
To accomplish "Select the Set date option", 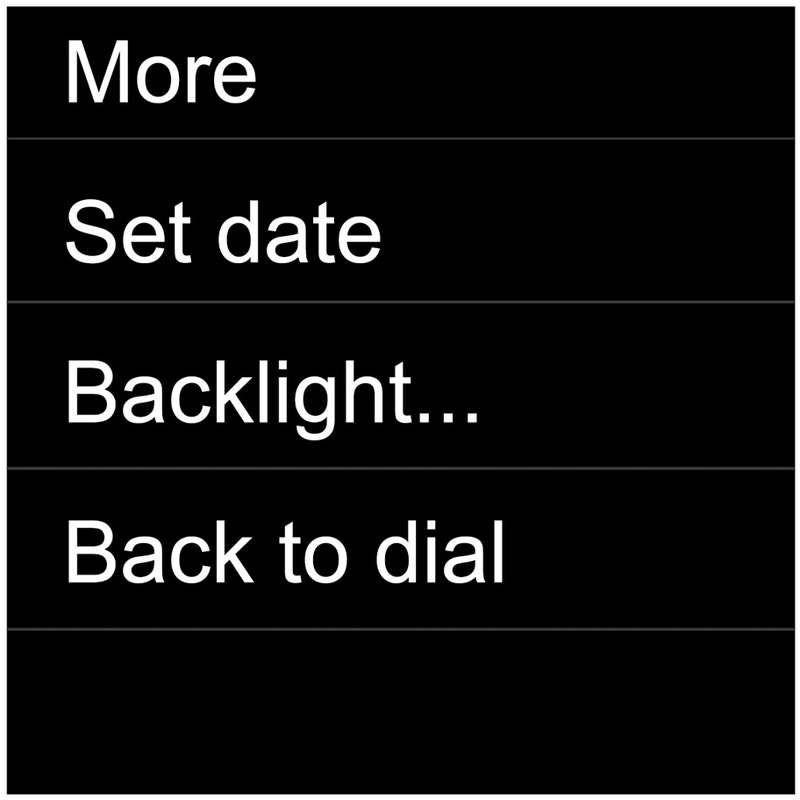I will pyautogui.click(x=222, y=232).
